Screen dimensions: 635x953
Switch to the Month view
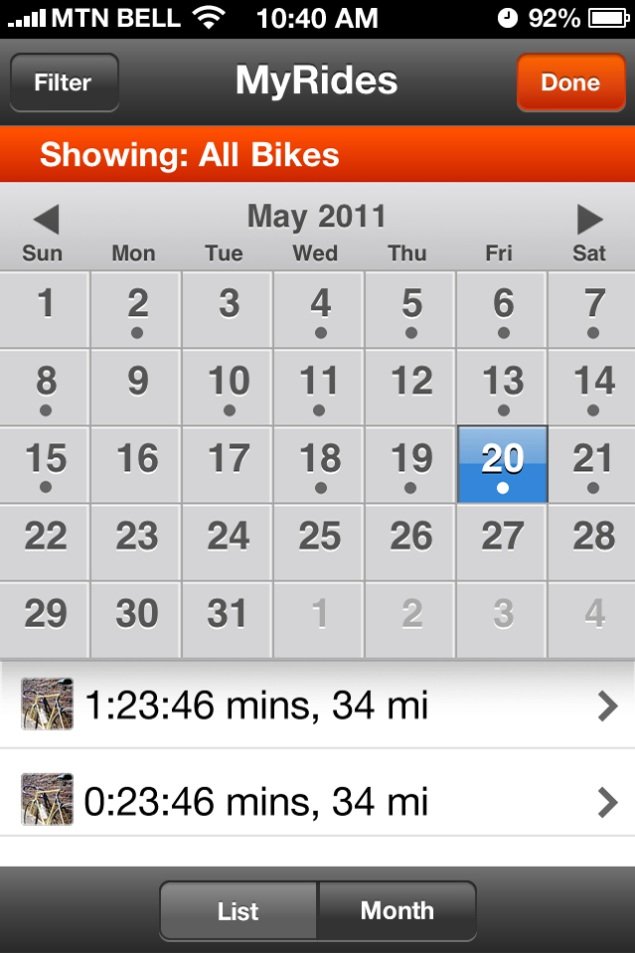[x=397, y=910]
